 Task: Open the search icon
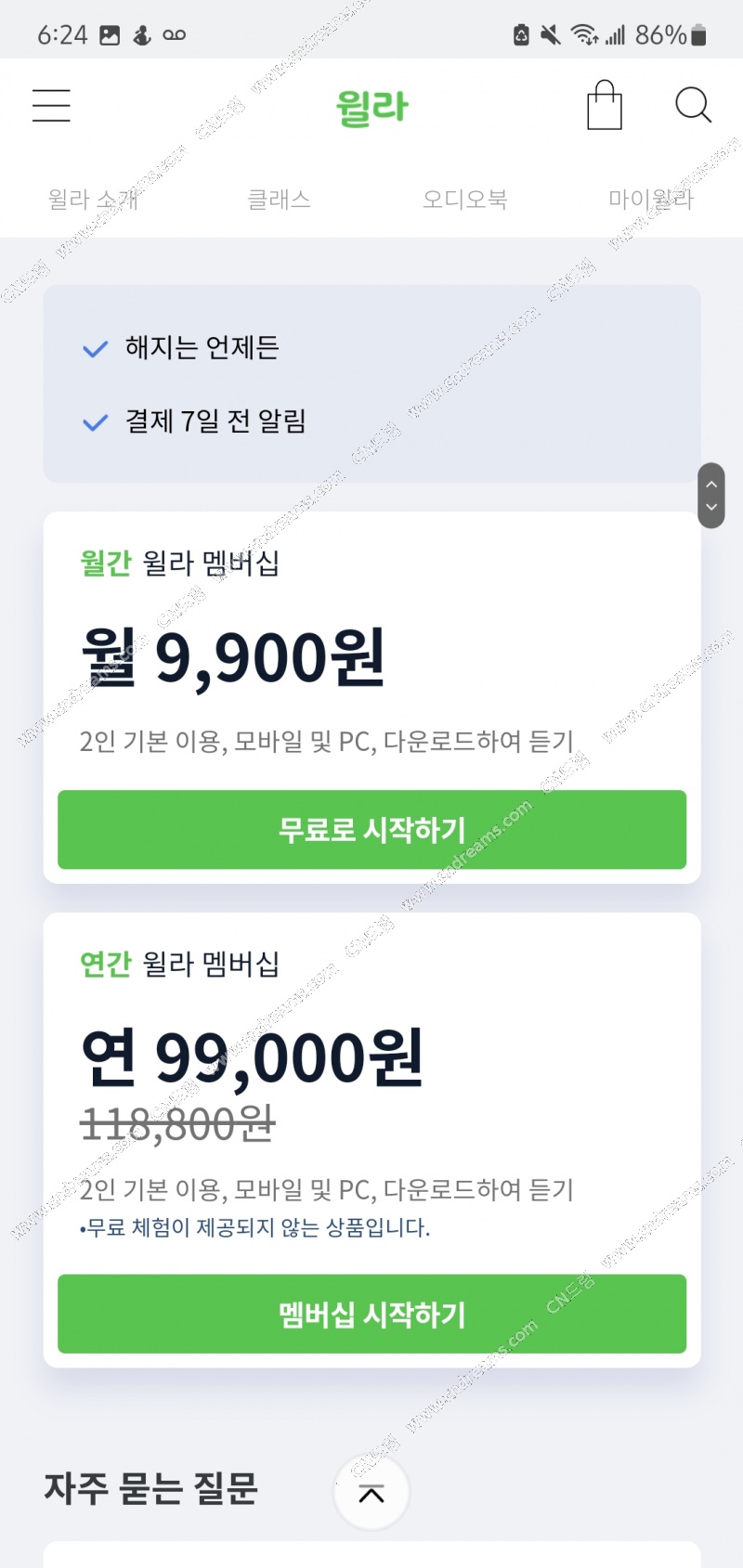pyautogui.click(x=693, y=105)
